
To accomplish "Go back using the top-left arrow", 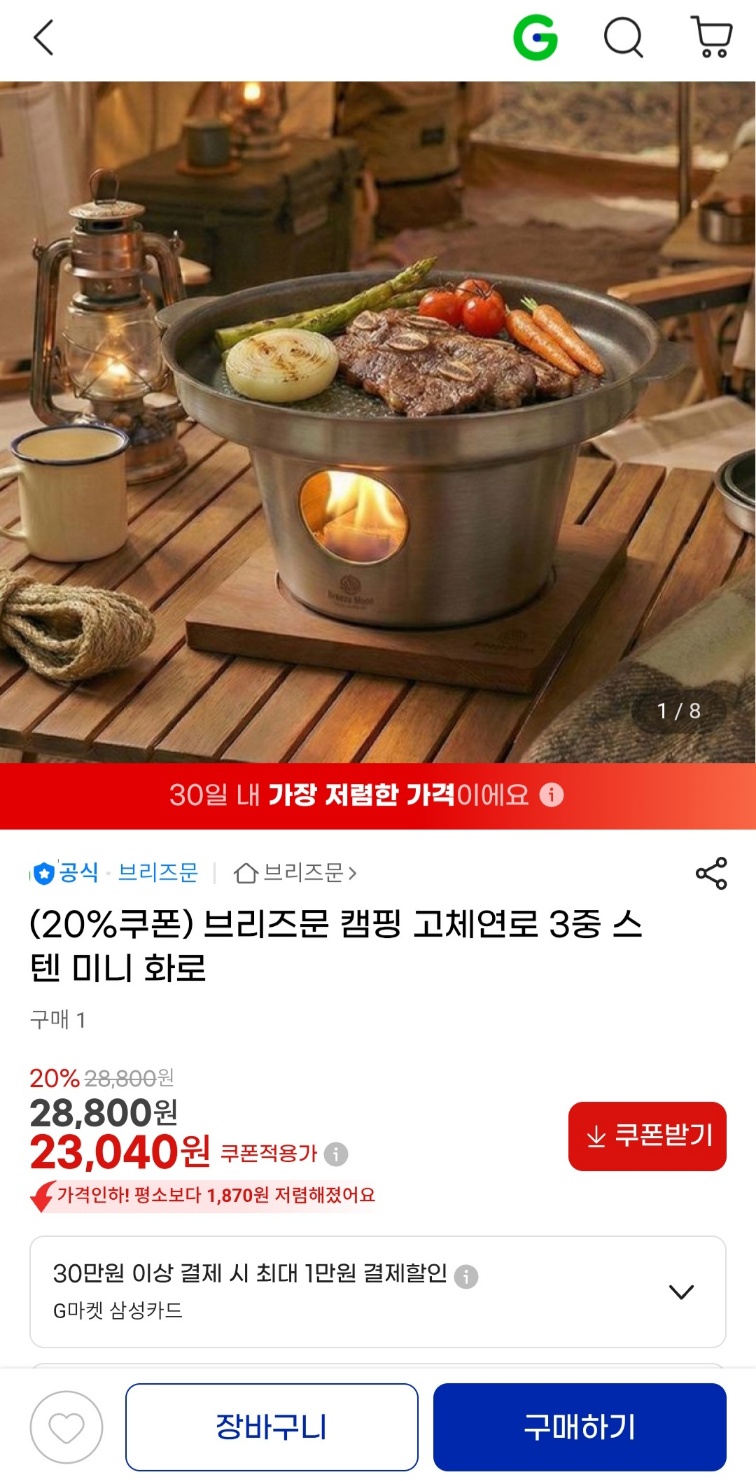I will tap(43, 38).
